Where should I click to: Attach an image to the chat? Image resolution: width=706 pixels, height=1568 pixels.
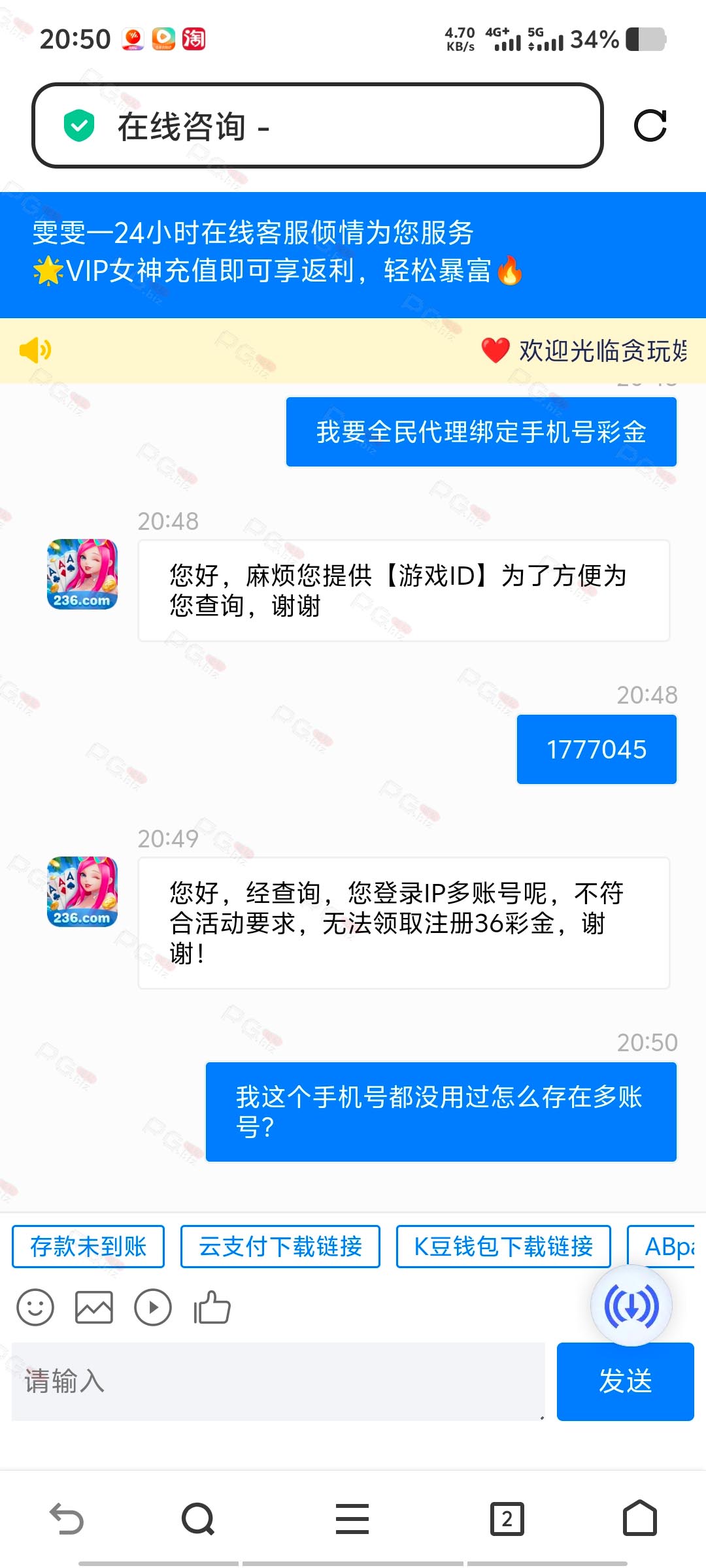pyautogui.click(x=94, y=1307)
